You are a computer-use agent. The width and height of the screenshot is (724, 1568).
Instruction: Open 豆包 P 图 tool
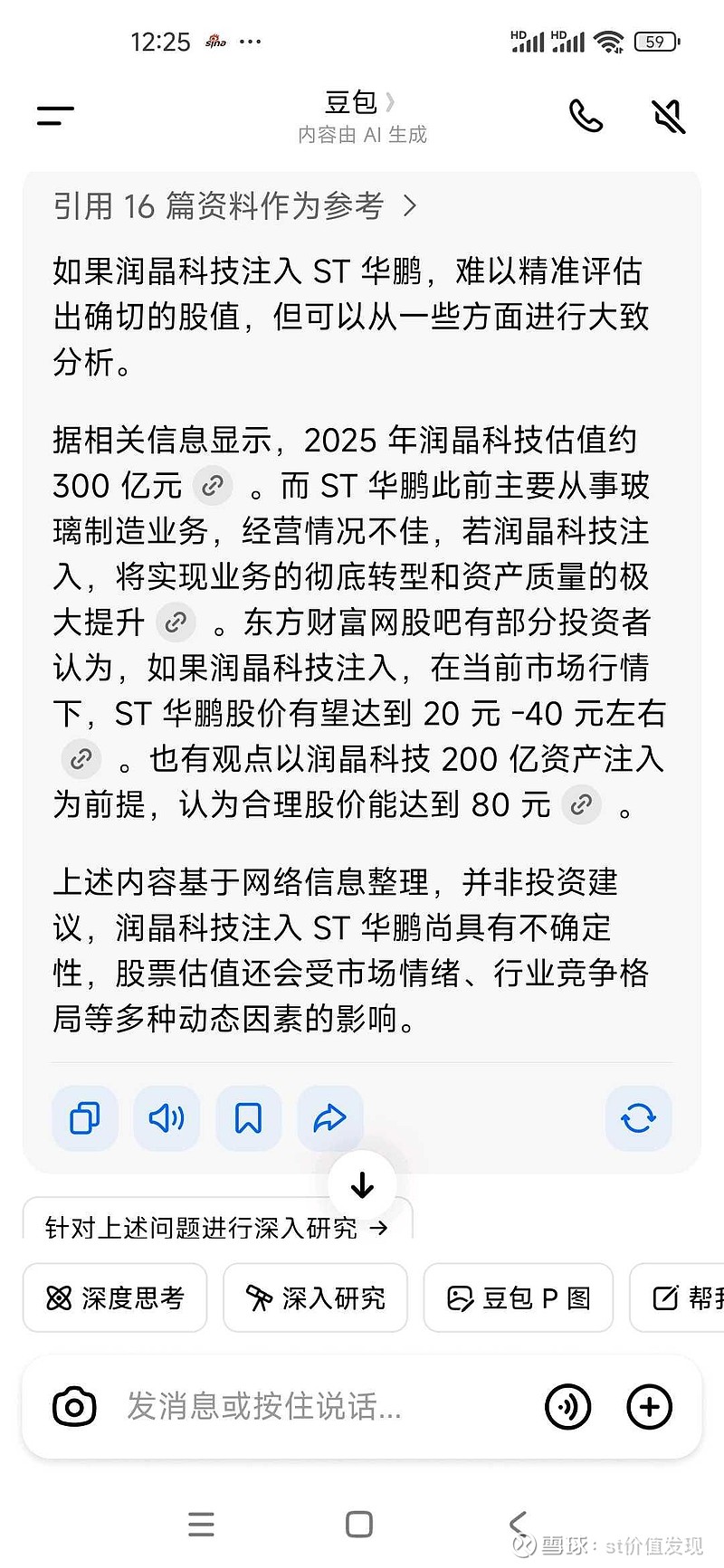(519, 1297)
